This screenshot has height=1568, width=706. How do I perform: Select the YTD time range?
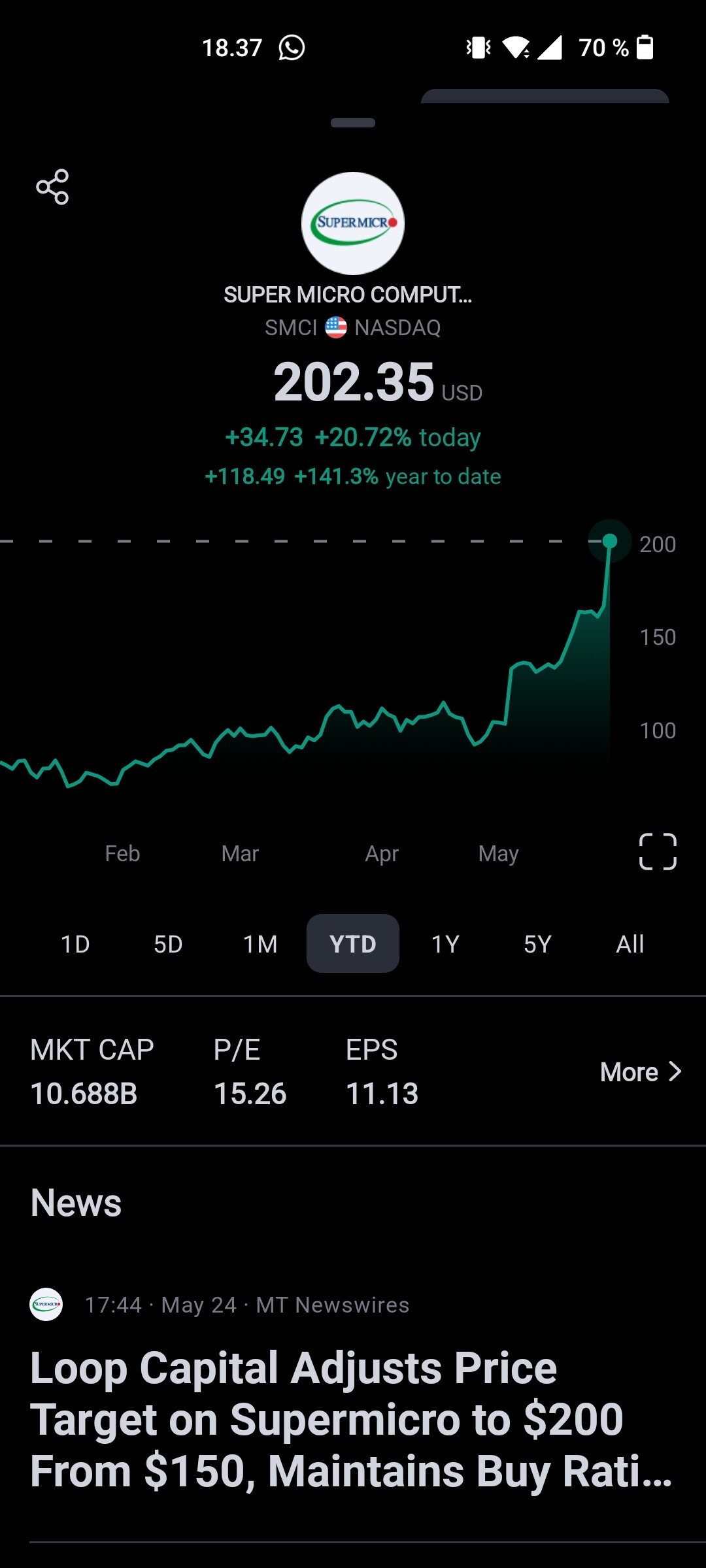point(353,944)
